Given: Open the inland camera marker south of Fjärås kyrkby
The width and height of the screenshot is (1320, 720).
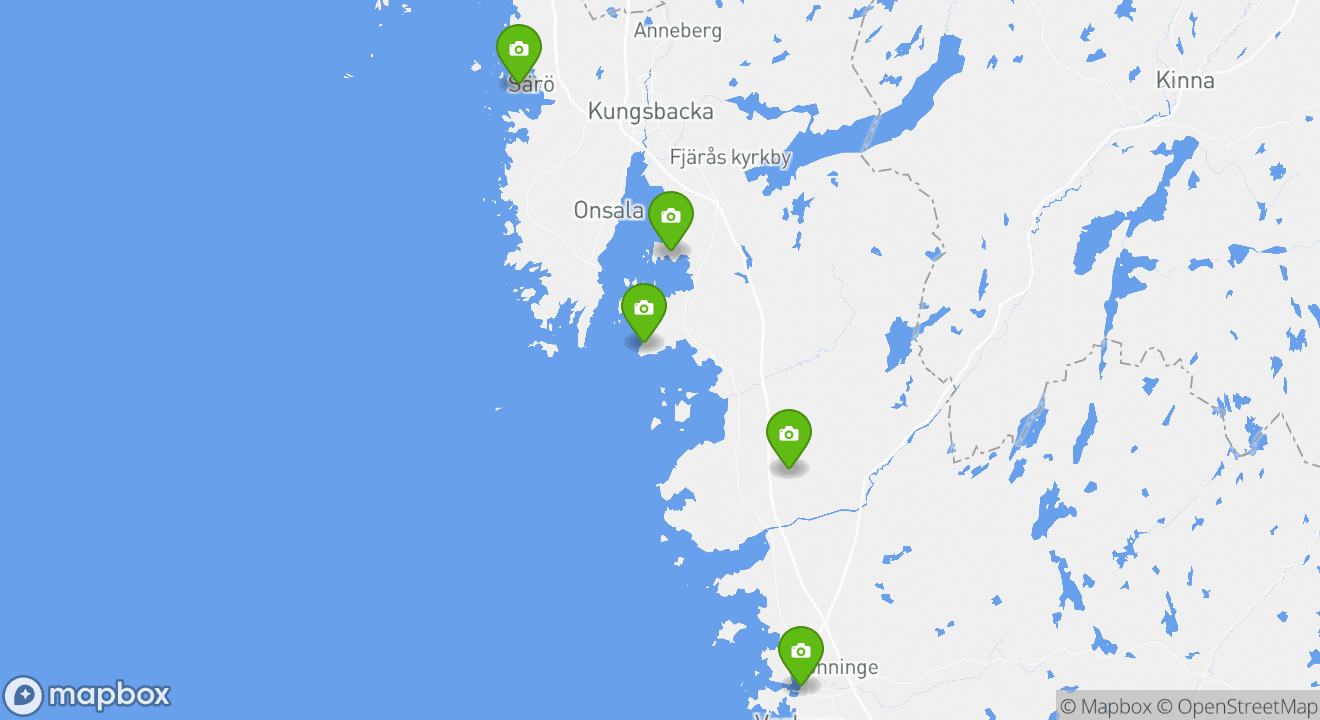Looking at the screenshot, I should point(788,435).
